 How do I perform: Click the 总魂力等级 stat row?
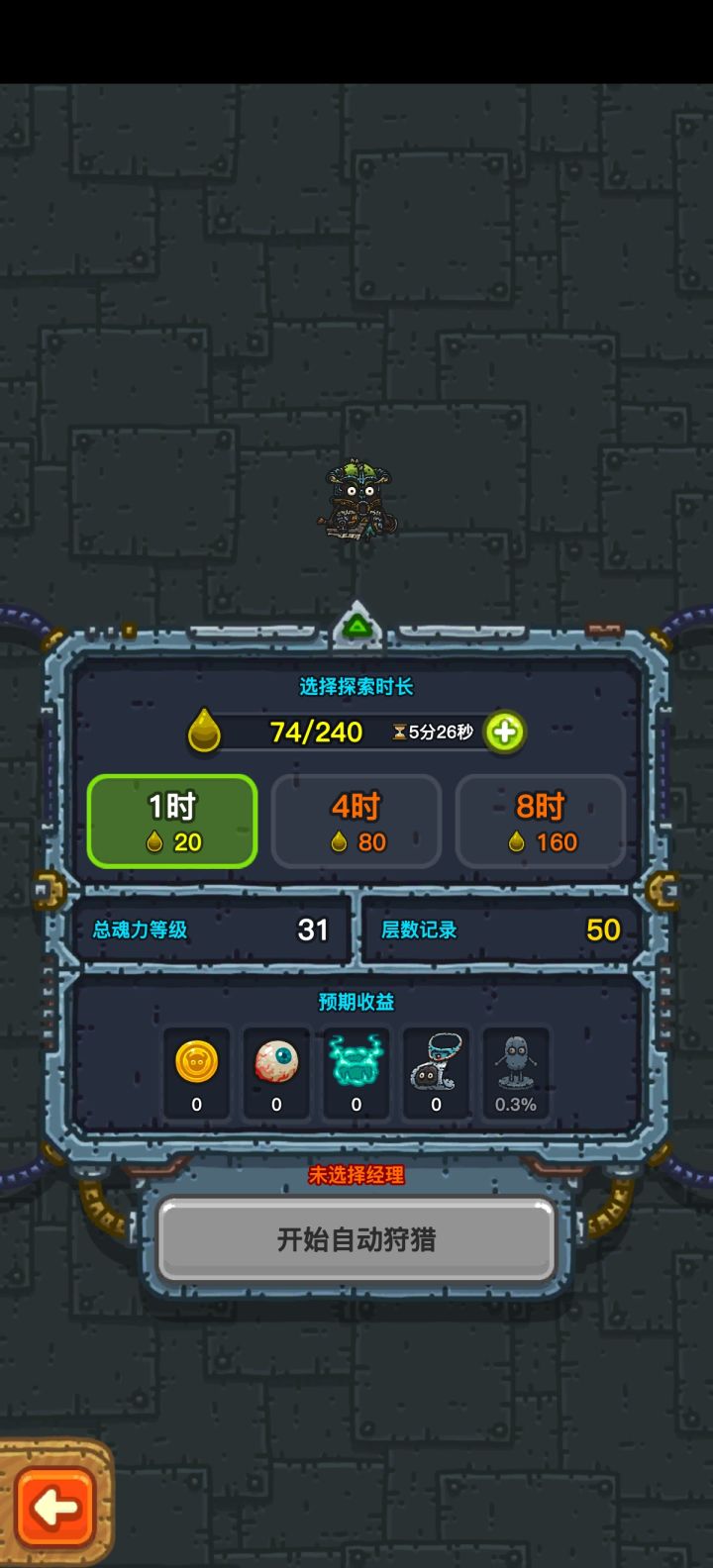tap(210, 930)
